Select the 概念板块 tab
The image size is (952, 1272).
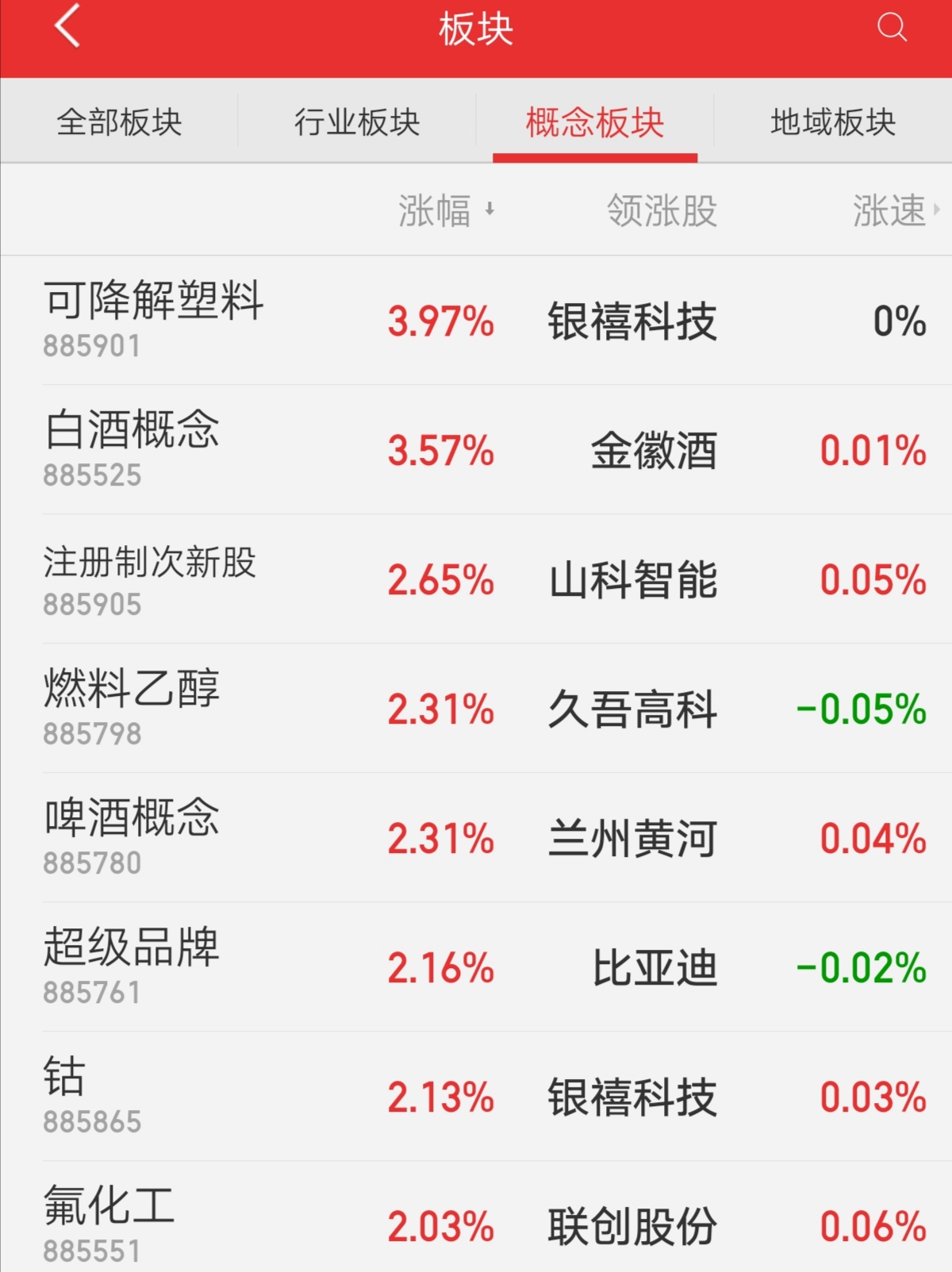595,122
